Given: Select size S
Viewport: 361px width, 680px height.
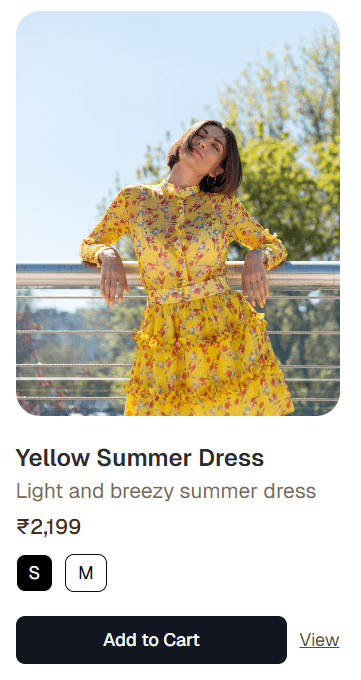Looking at the screenshot, I should tap(34, 573).
